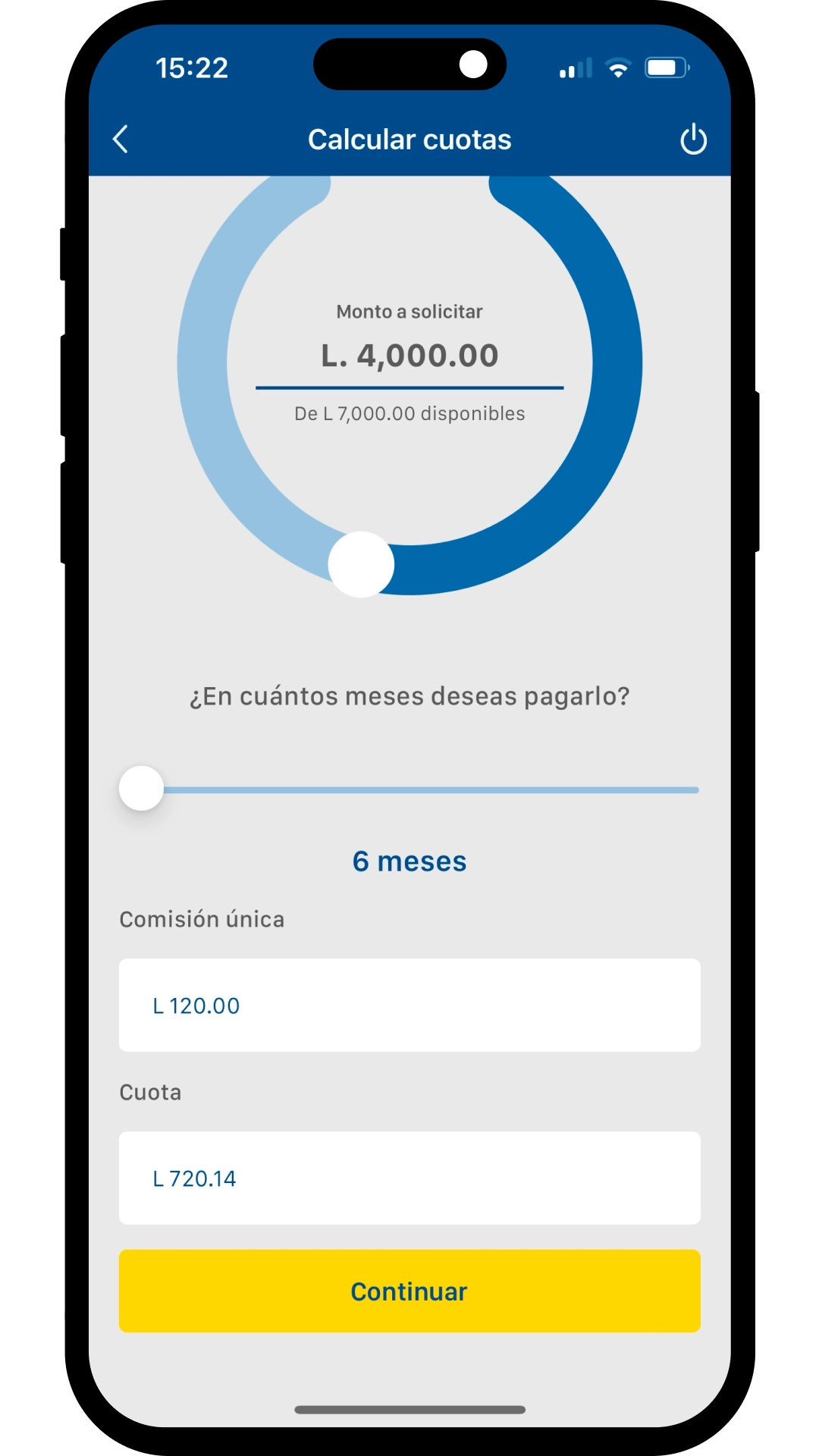Select the 6 meses label

[409, 861]
